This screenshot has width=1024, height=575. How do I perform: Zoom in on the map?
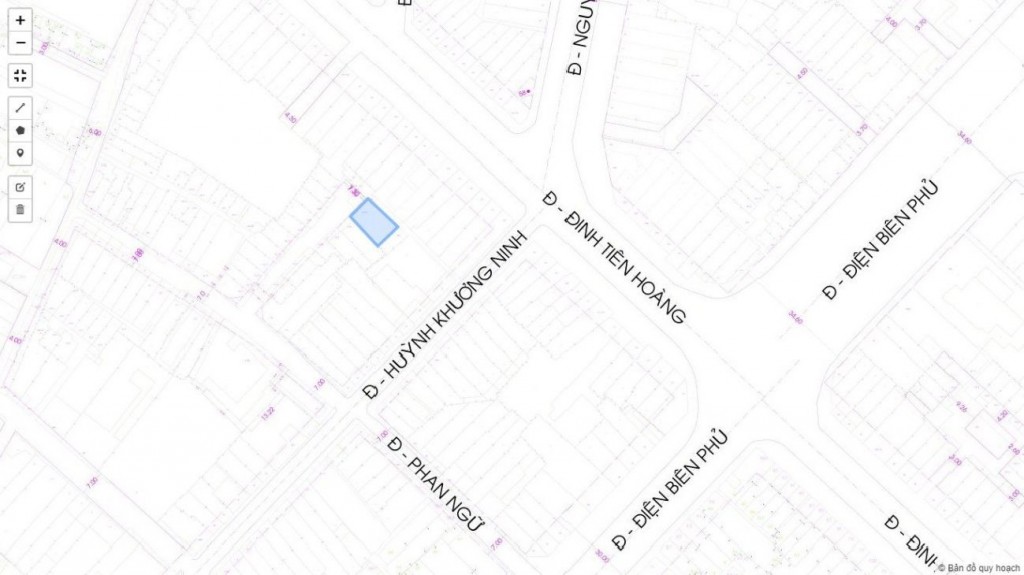[x=20, y=20]
